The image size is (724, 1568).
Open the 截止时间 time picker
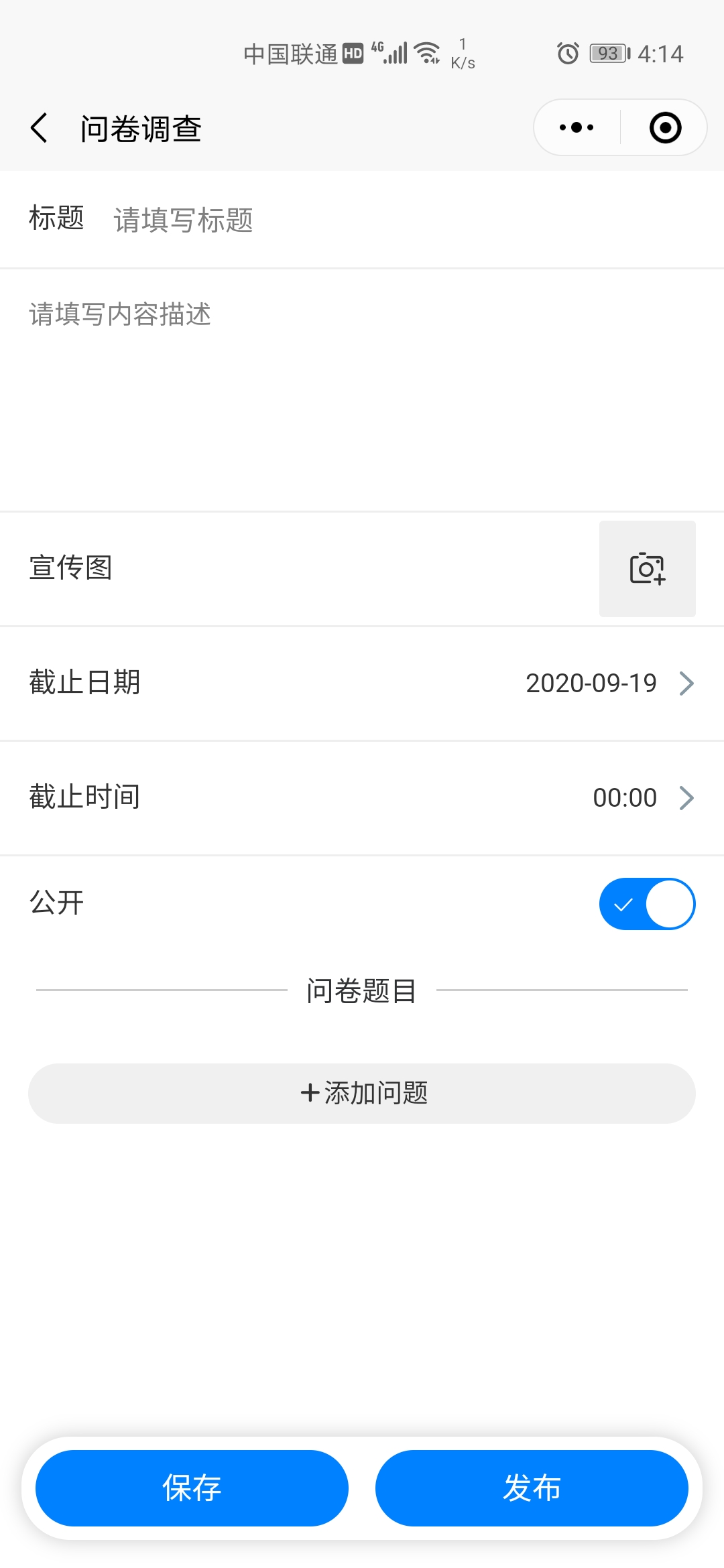coord(362,798)
